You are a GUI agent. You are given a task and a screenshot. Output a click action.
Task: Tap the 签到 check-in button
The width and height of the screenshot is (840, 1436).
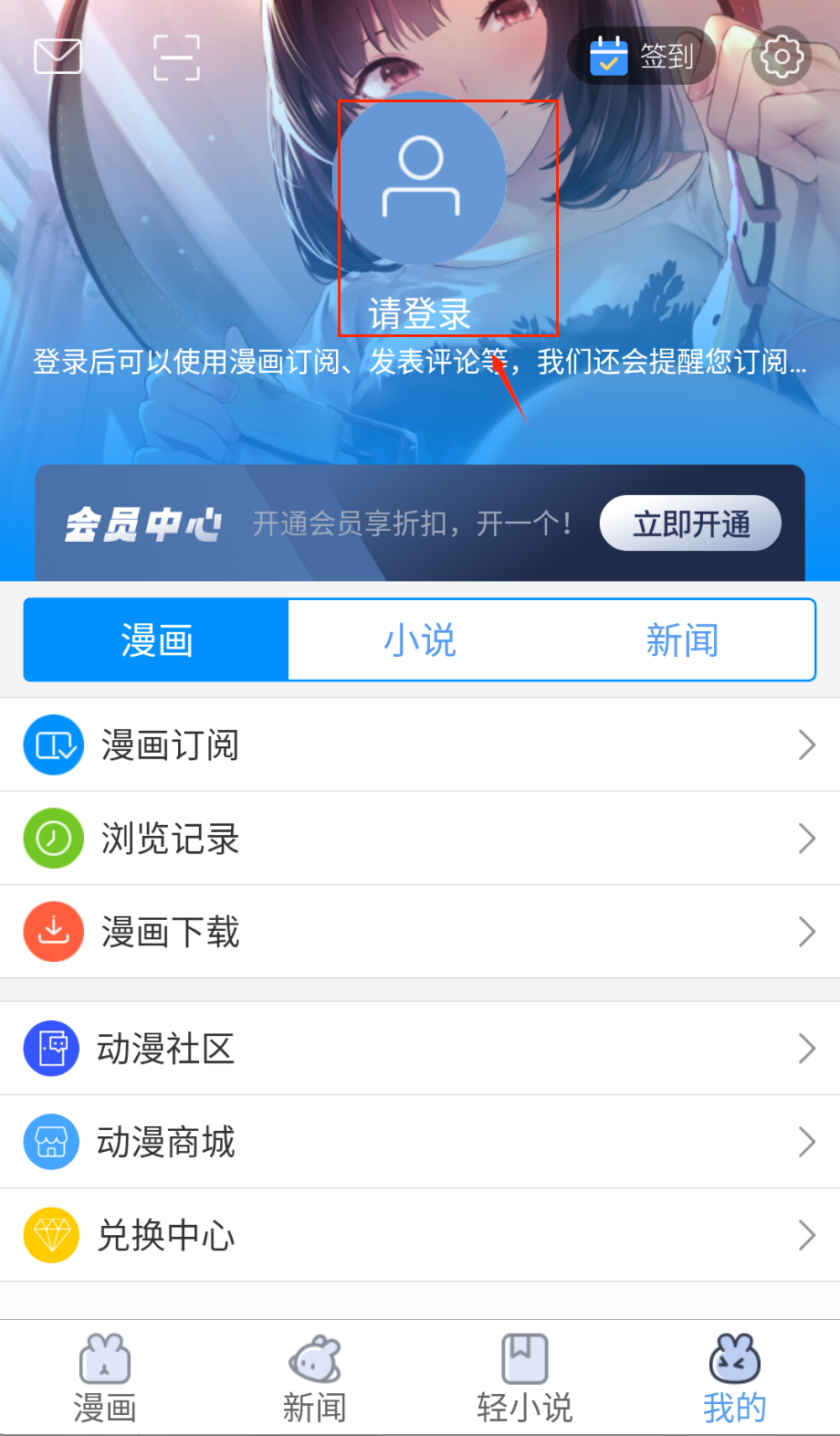tap(642, 57)
